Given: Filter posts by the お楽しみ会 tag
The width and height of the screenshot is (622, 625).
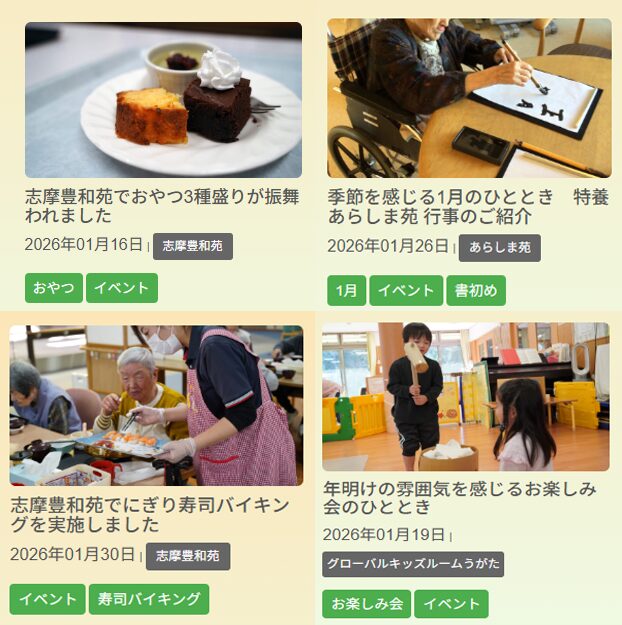Looking at the screenshot, I should 367,604.
